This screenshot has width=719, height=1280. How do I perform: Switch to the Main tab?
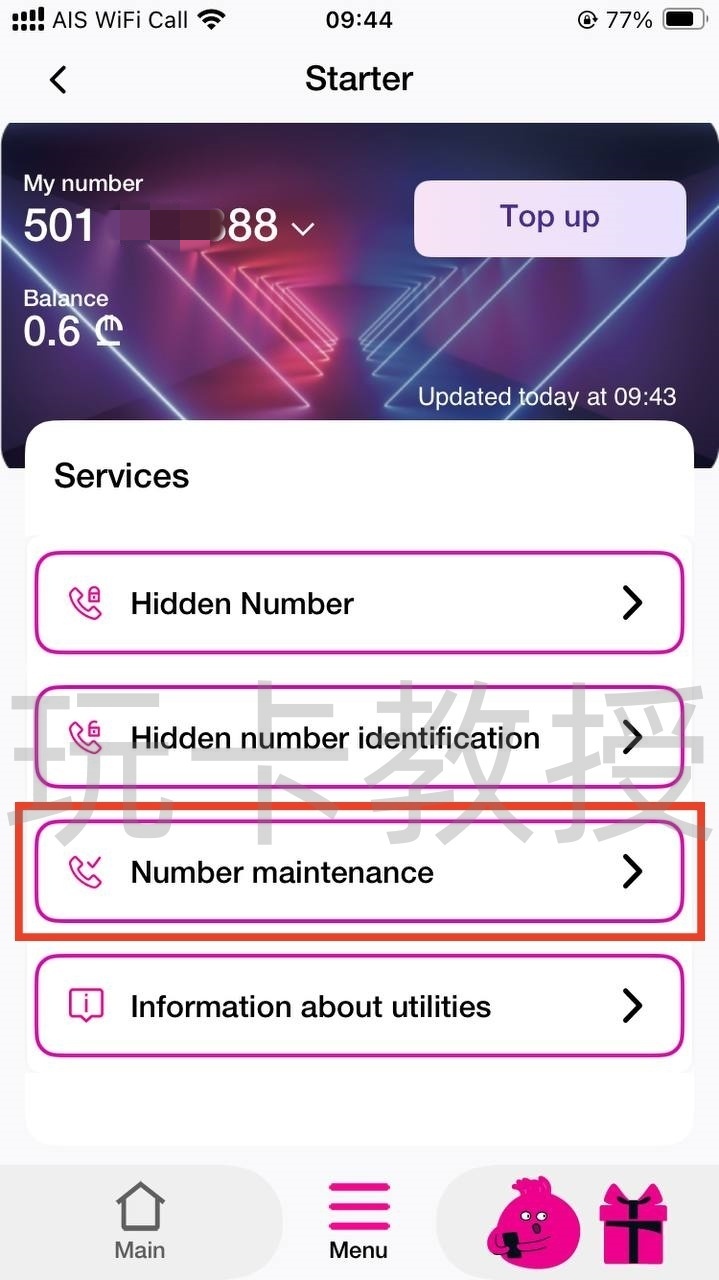[140, 1222]
